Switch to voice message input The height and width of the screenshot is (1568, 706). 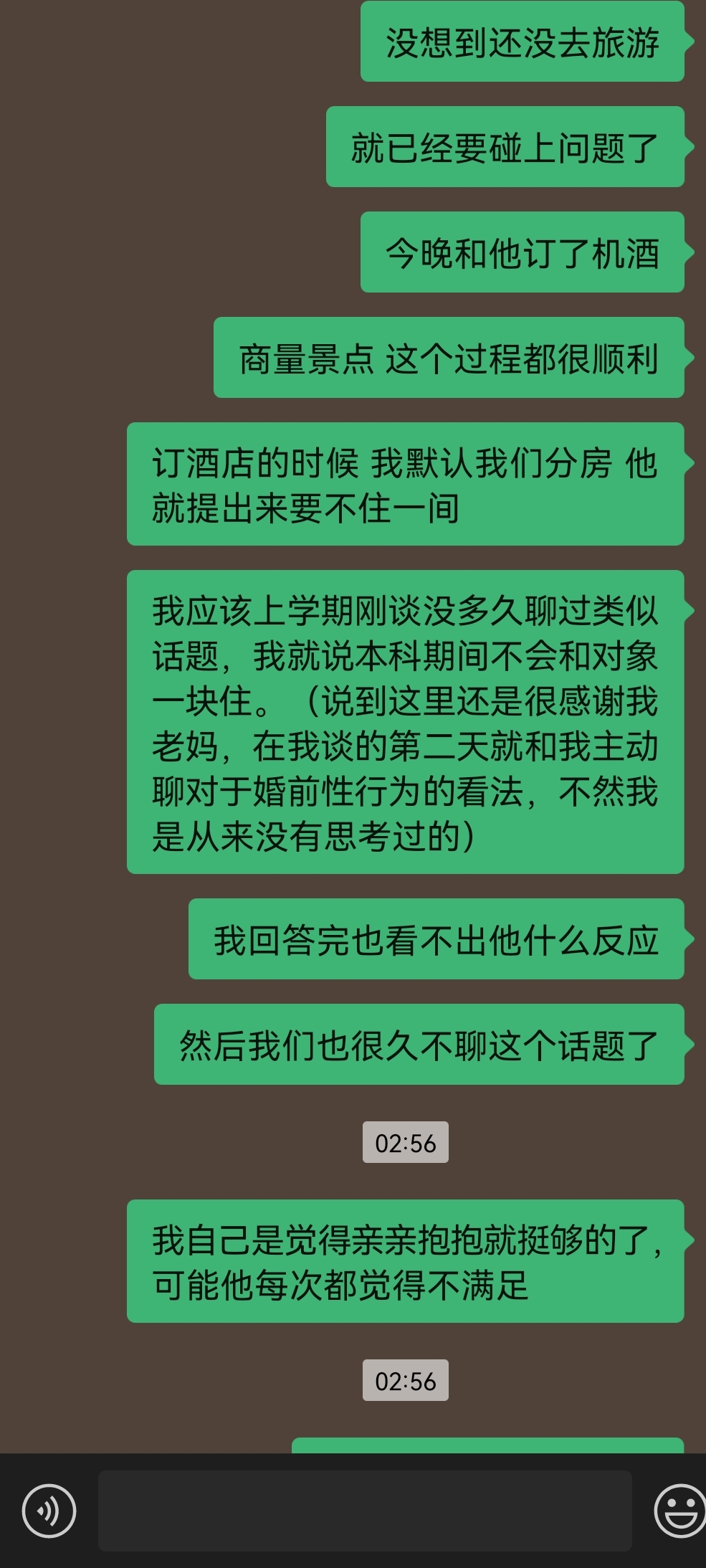49,1511
